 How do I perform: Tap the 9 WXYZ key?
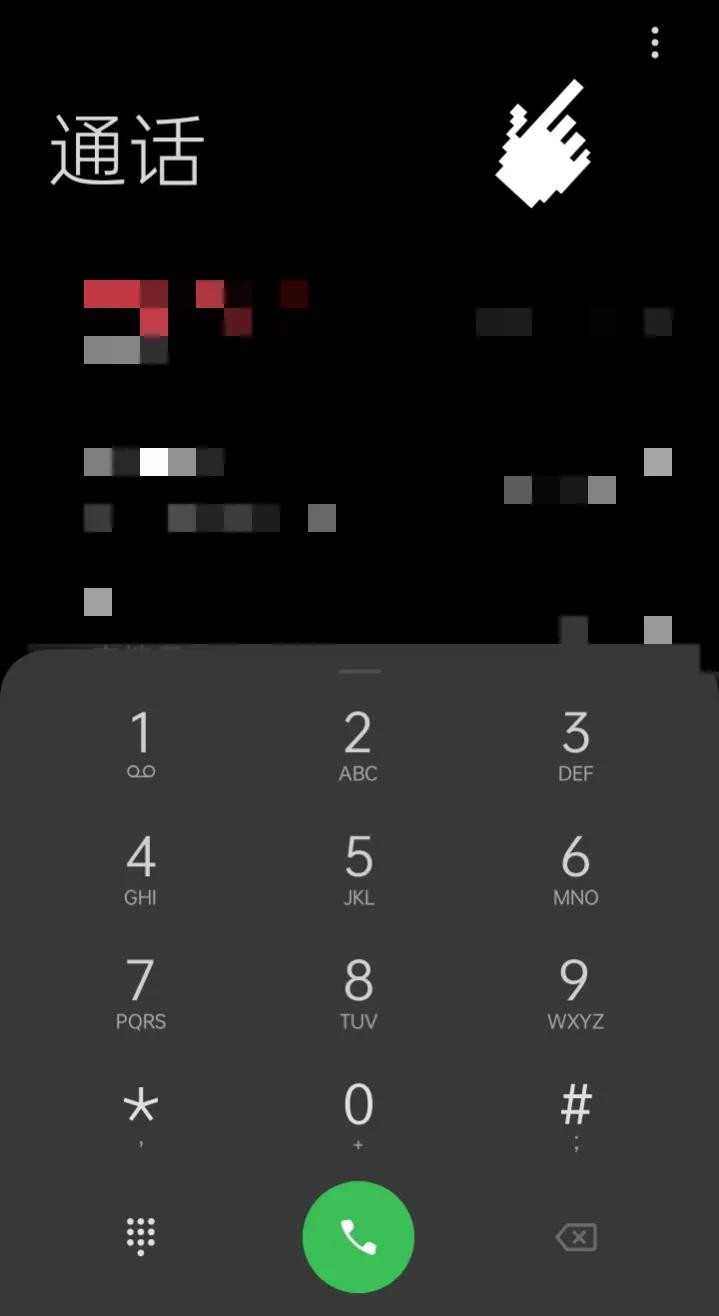[575, 993]
